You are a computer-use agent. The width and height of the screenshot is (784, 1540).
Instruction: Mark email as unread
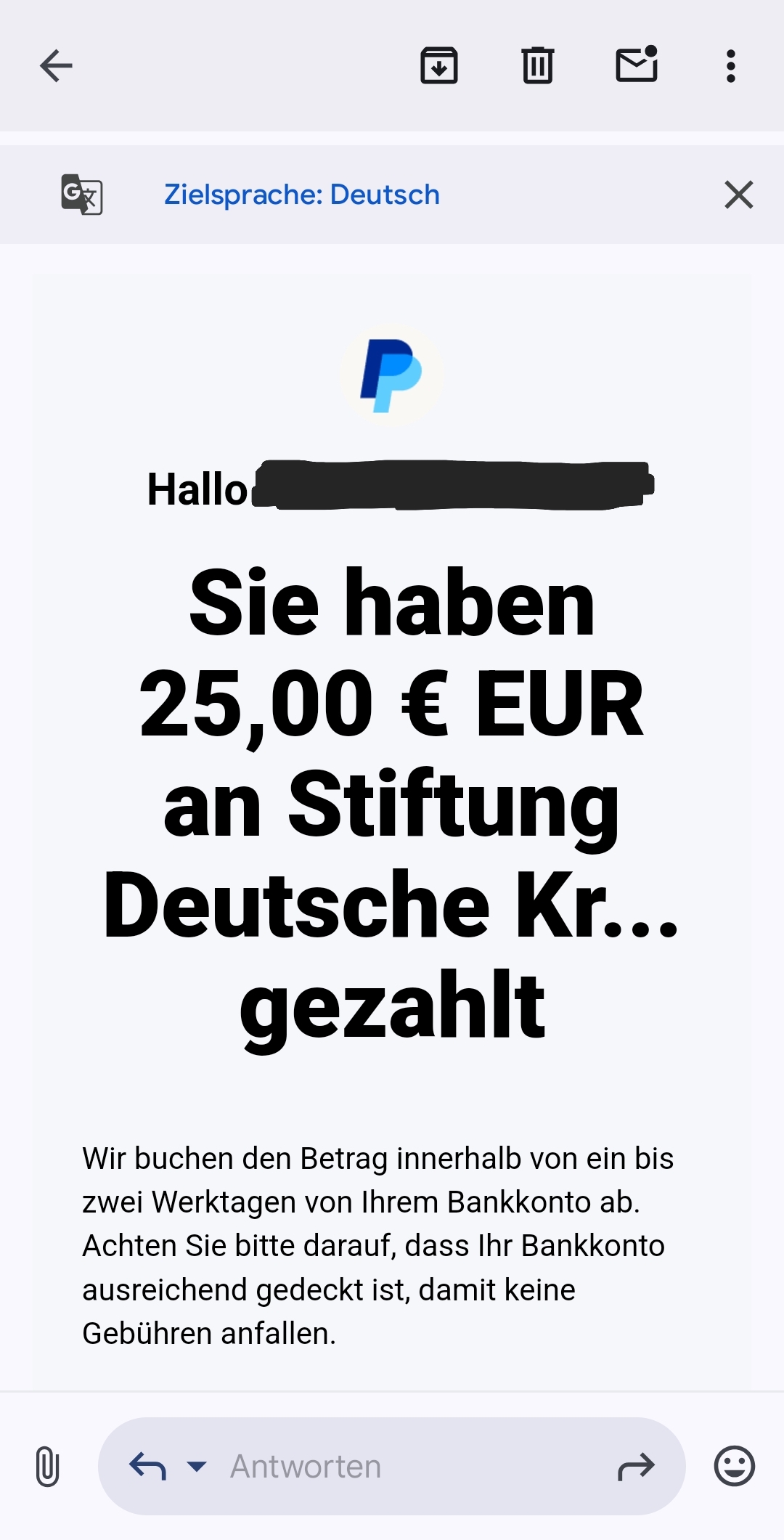point(637,65)
